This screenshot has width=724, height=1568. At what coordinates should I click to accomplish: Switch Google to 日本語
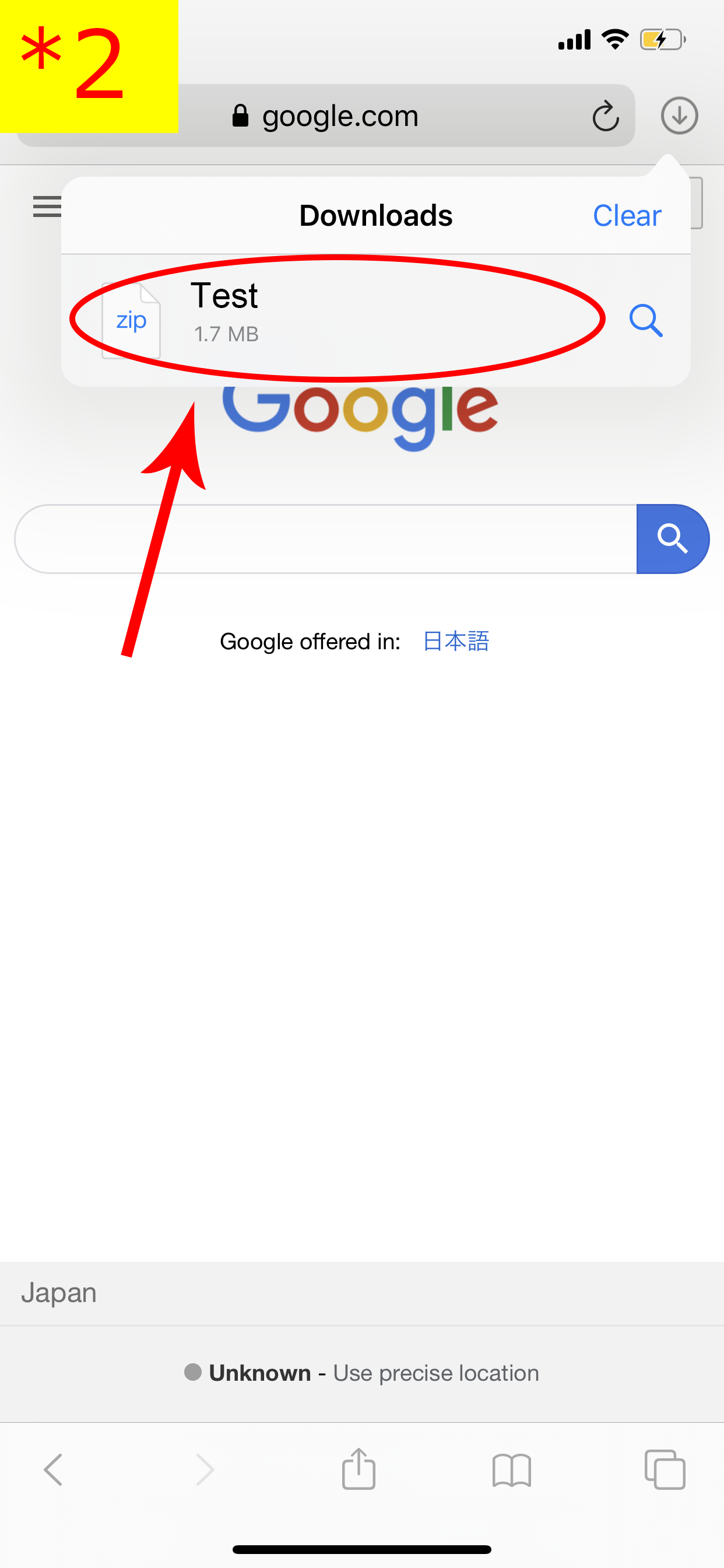click(x=456, y=642)
